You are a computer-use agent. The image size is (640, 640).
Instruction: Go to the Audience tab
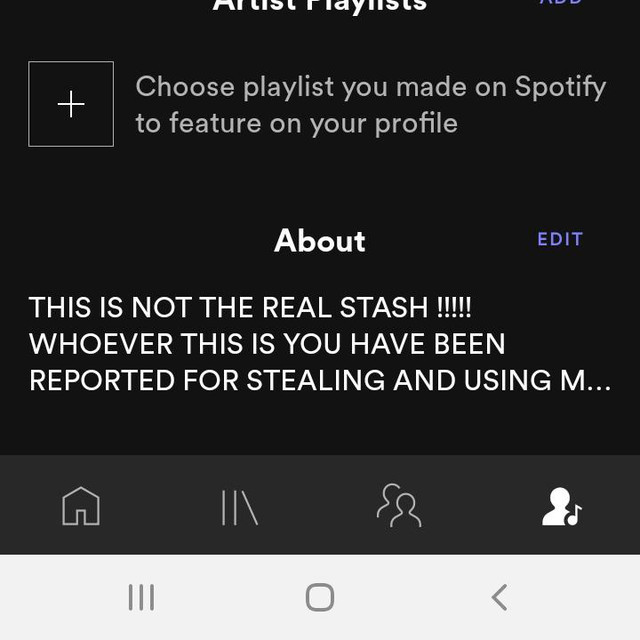pyautogui.click(x=398, y=506)
